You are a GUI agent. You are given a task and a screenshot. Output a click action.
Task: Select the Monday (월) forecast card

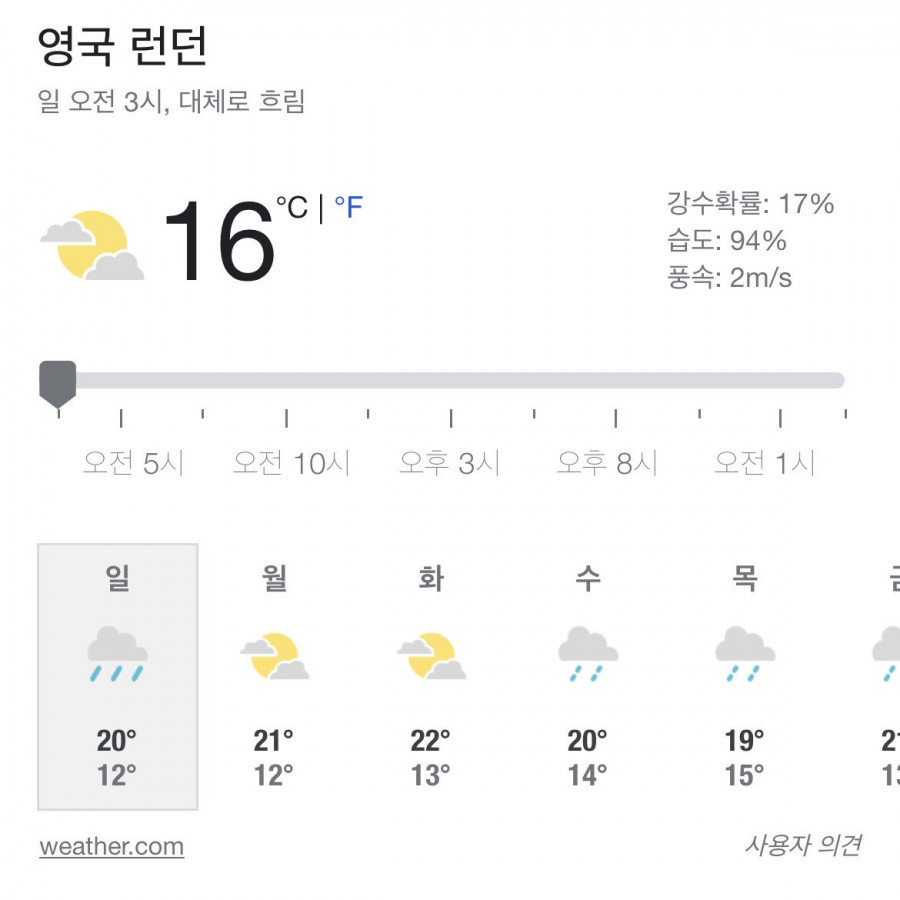[274, 676]
